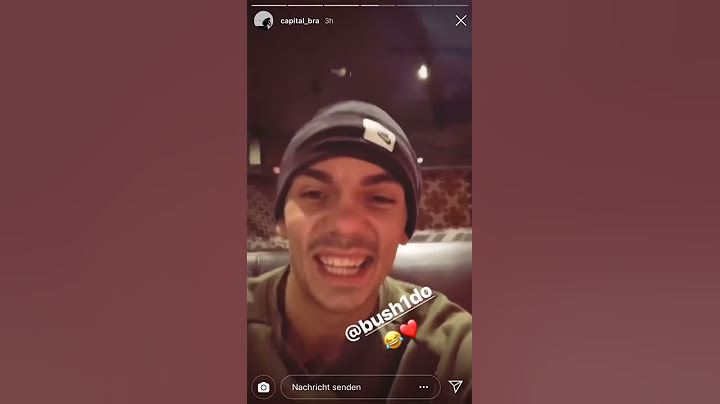Viewport: 720px width, 404px height.
Task: Open the three dots menu in the message field
Action: 423,387
